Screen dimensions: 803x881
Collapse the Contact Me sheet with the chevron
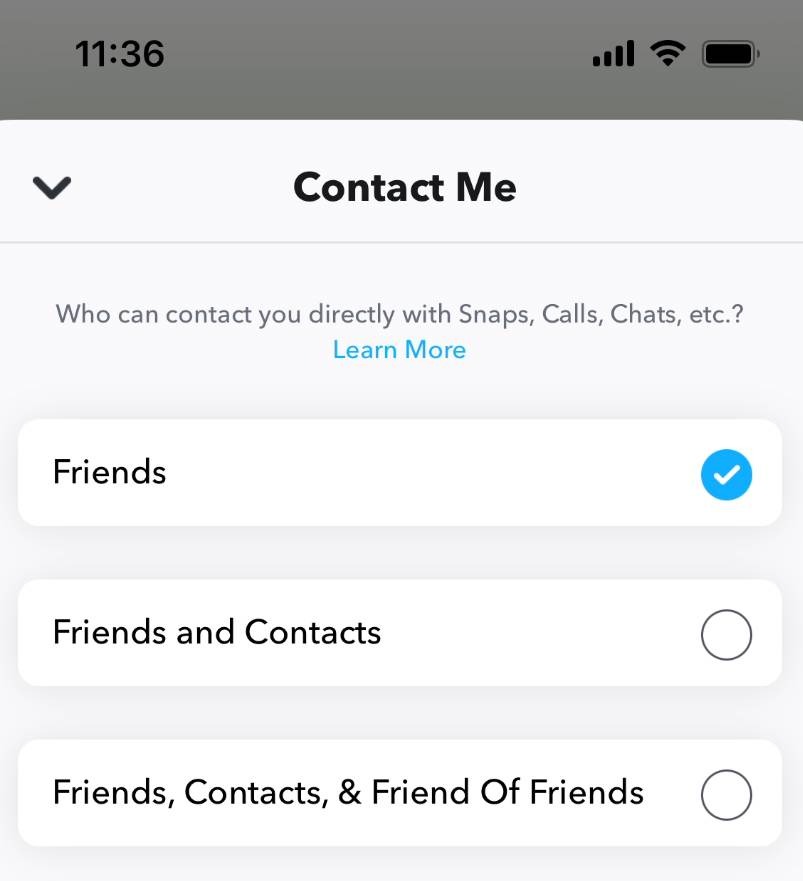click(x=52, y=187)
